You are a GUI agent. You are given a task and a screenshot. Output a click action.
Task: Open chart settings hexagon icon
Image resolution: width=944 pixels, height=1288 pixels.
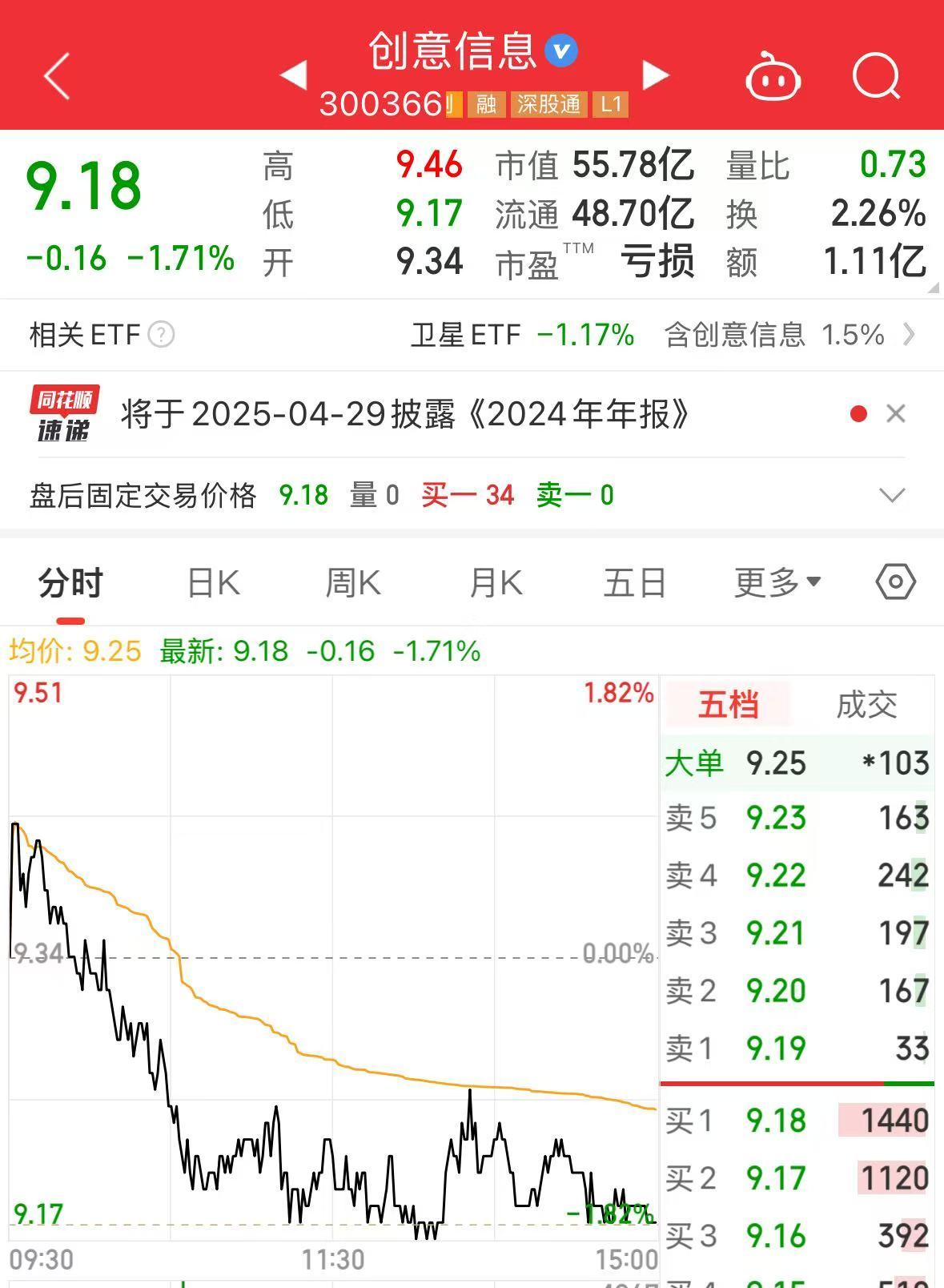pos(895,582)
